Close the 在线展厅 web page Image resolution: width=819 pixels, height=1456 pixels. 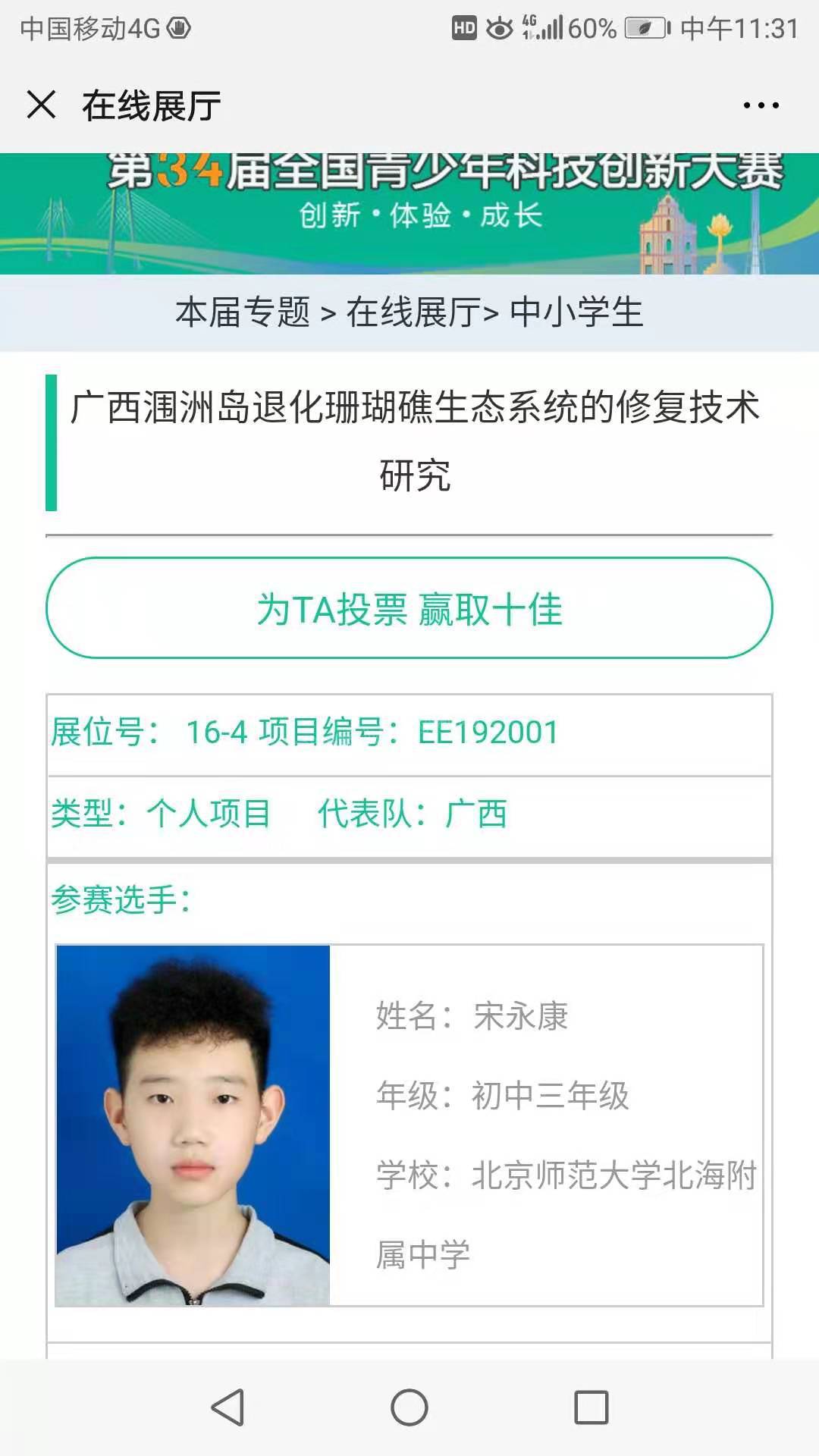point(41,105)
